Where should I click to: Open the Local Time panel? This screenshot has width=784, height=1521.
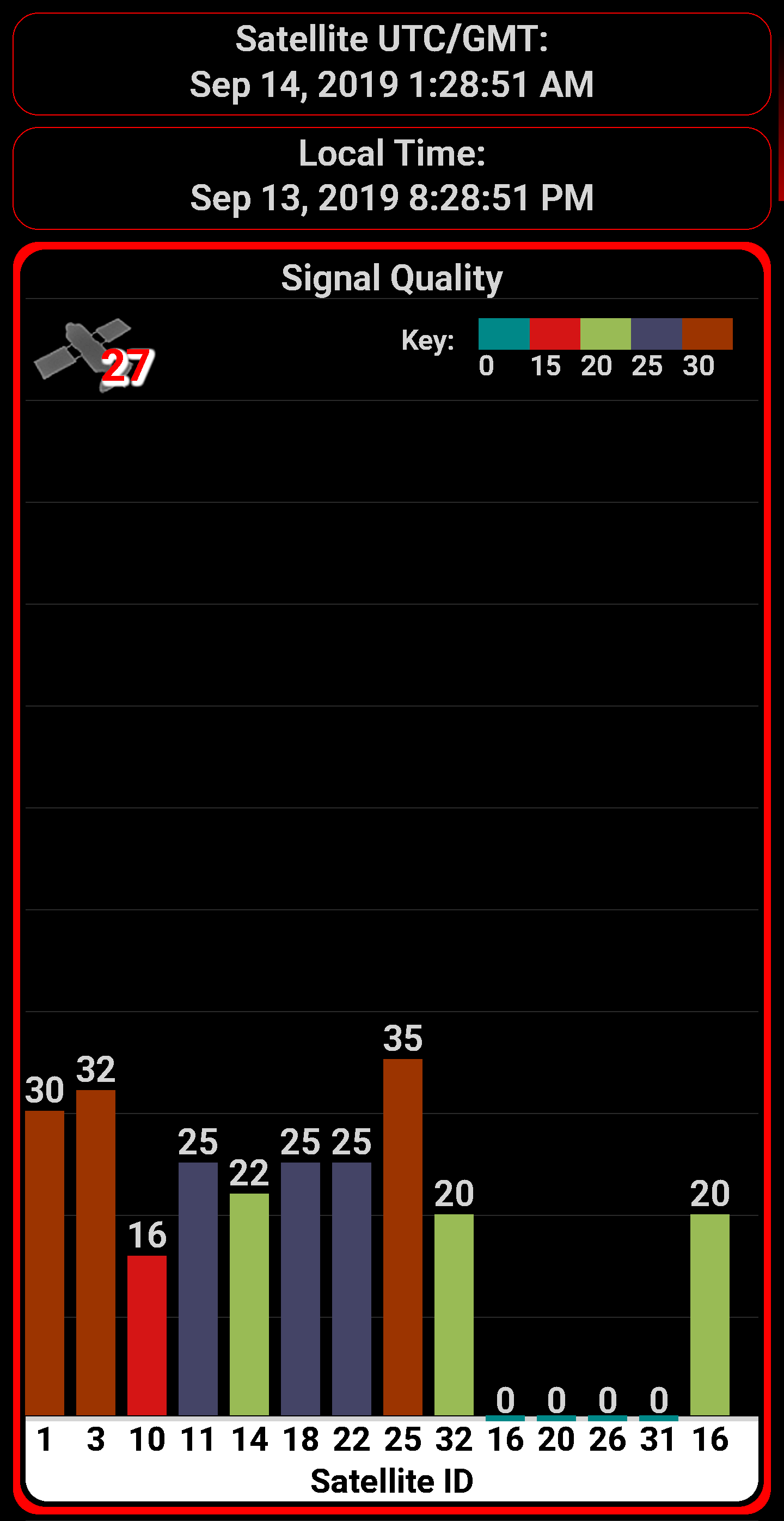click(391, 178)
